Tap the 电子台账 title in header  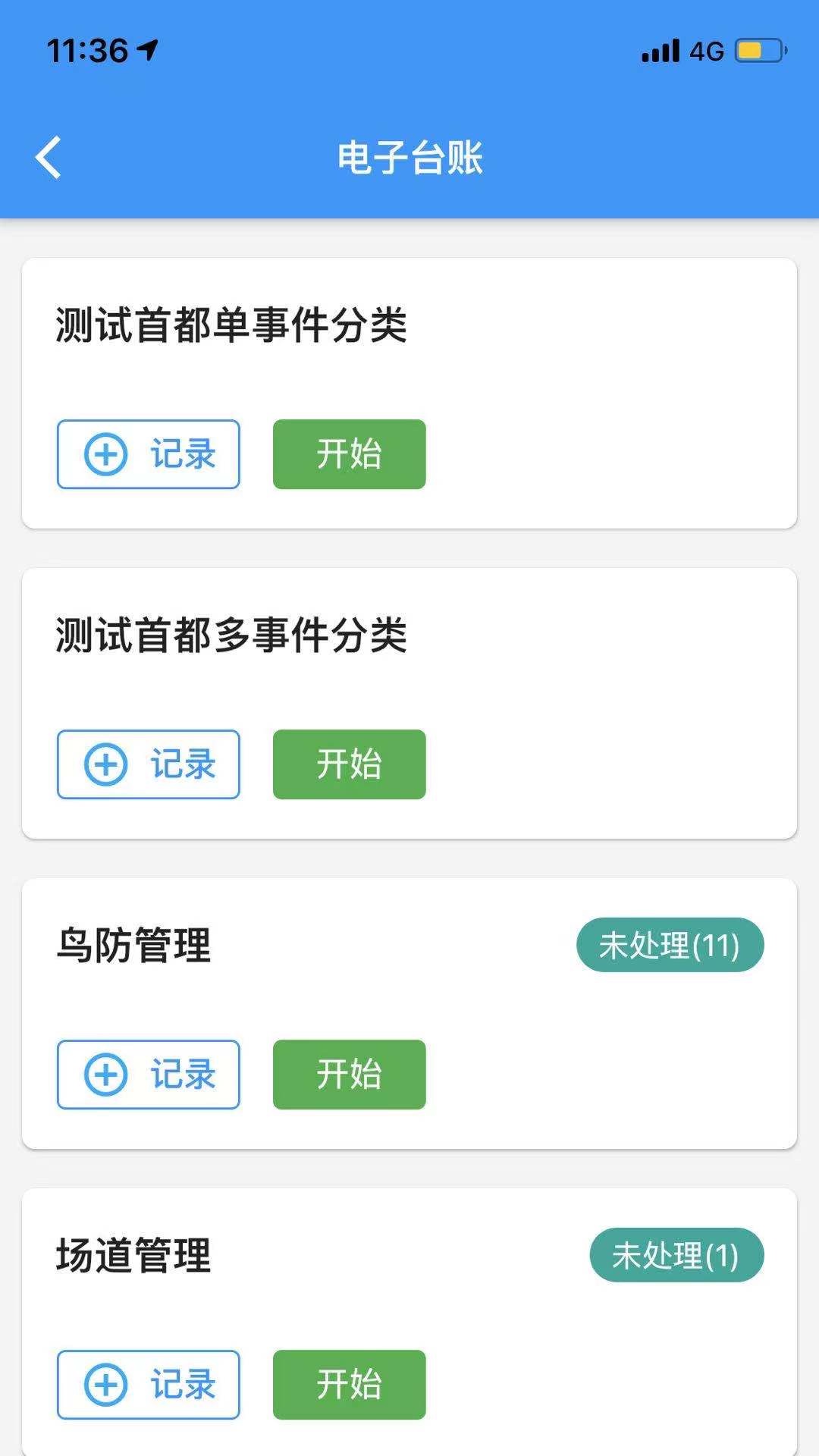pos(409,157)
